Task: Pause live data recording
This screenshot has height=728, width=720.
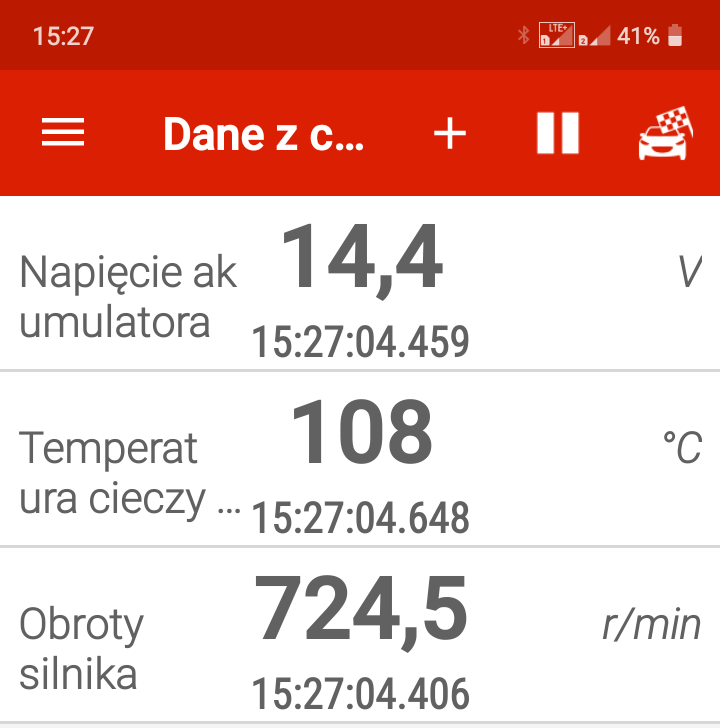Action: (558, 133)
